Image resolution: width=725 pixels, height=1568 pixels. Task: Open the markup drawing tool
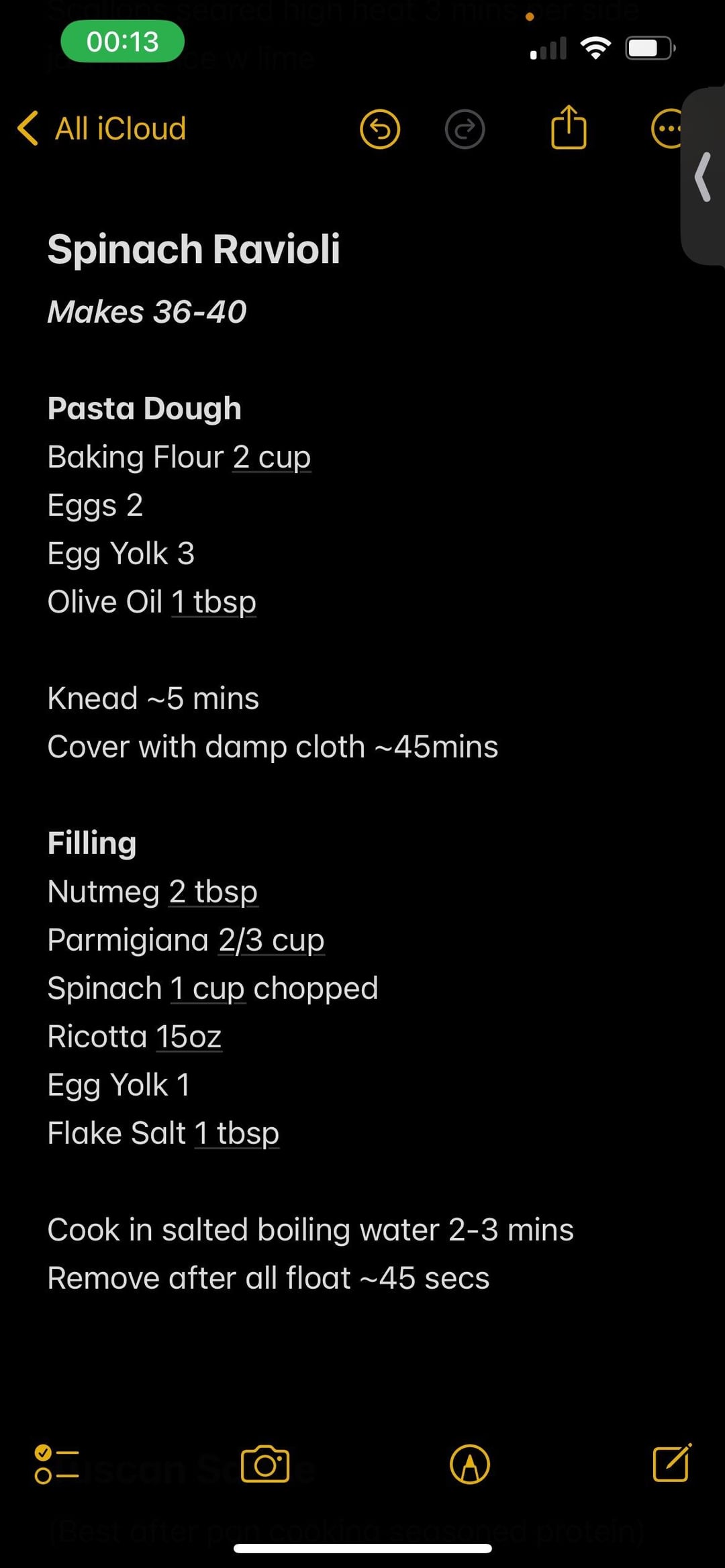coord(470,1464)
